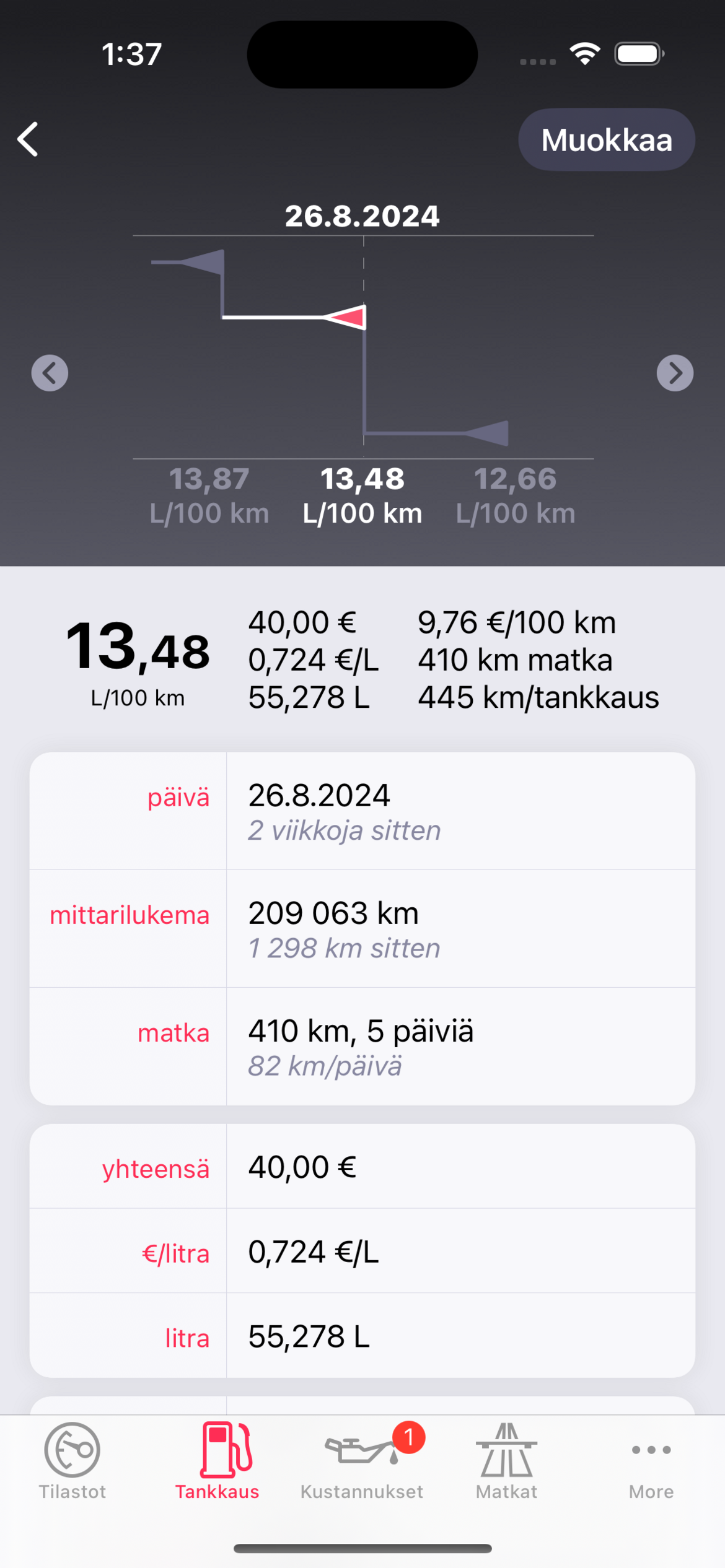The image size is (725, 1568).
Task: Show the previous fill-up with left chevron
Action: point(50,373)
